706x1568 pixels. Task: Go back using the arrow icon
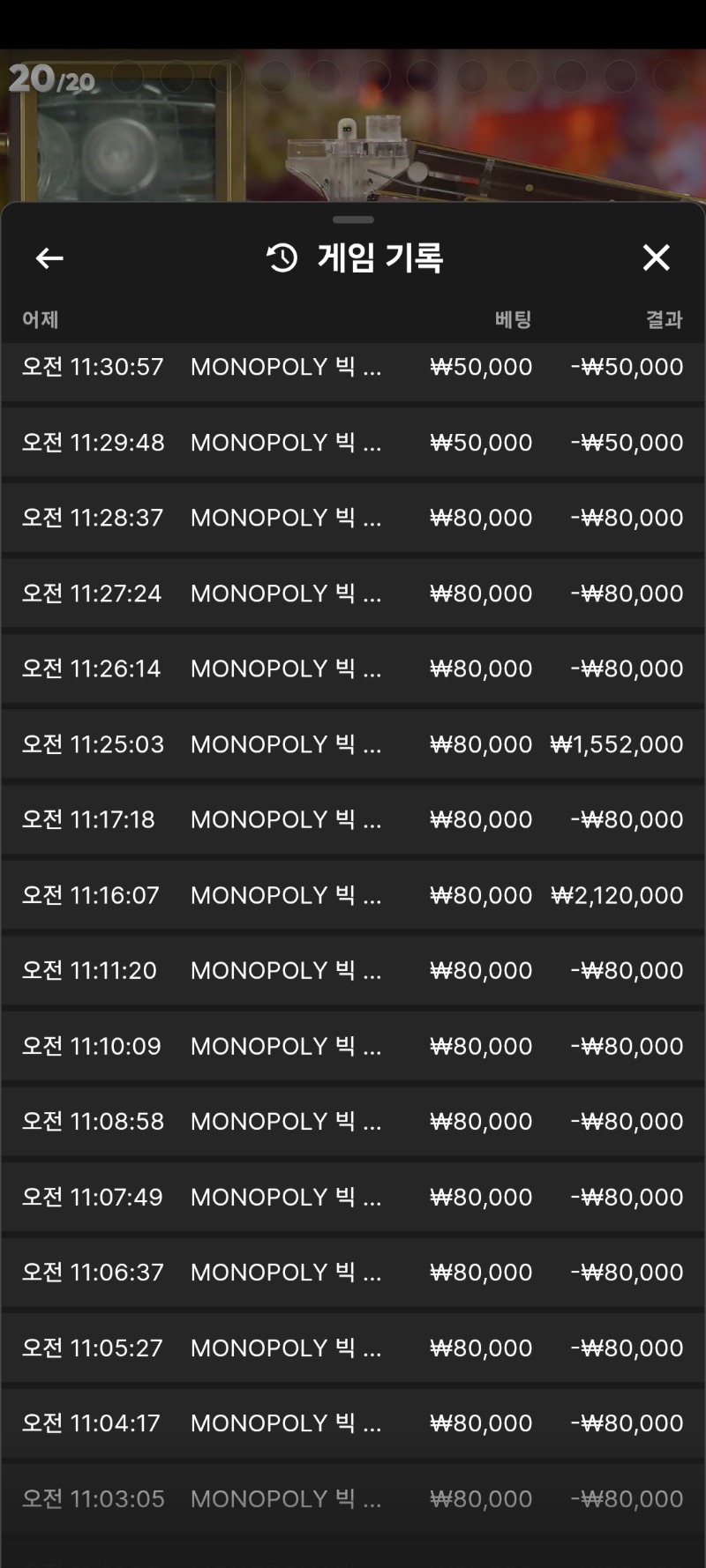[49, 258]
